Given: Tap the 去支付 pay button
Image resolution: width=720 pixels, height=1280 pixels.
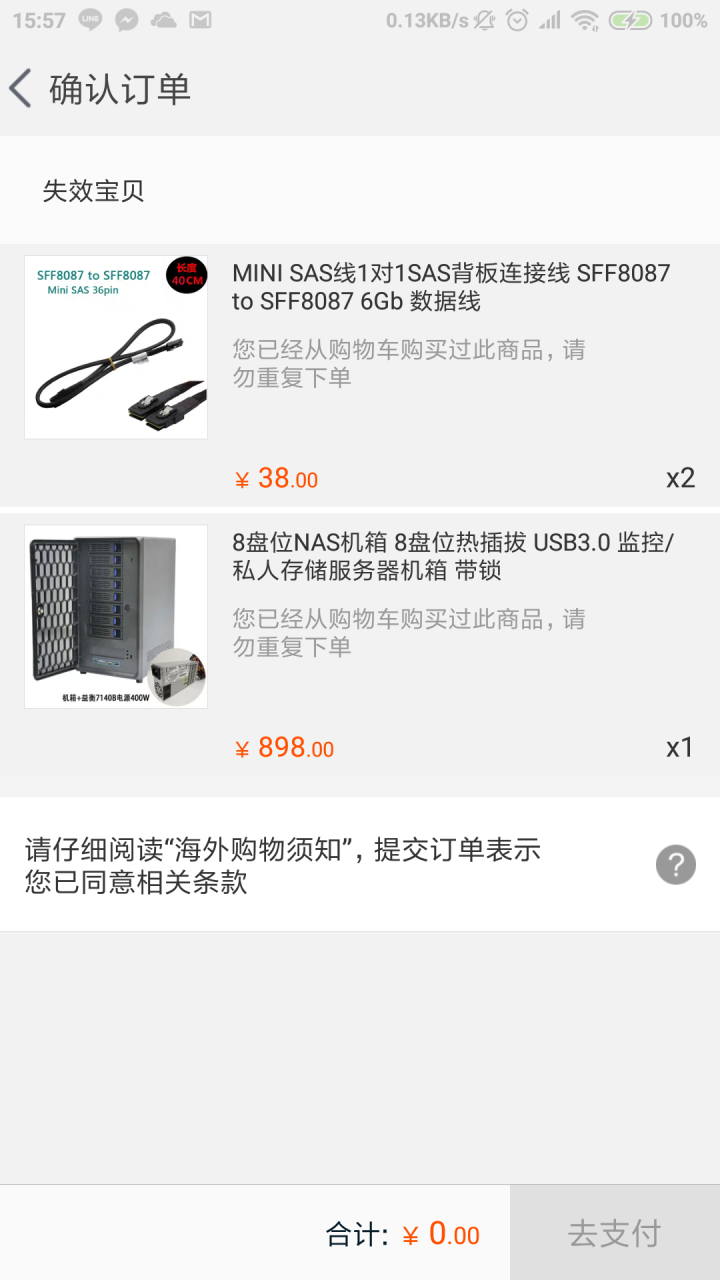Looking at the screenshot, I should 615,1233.
